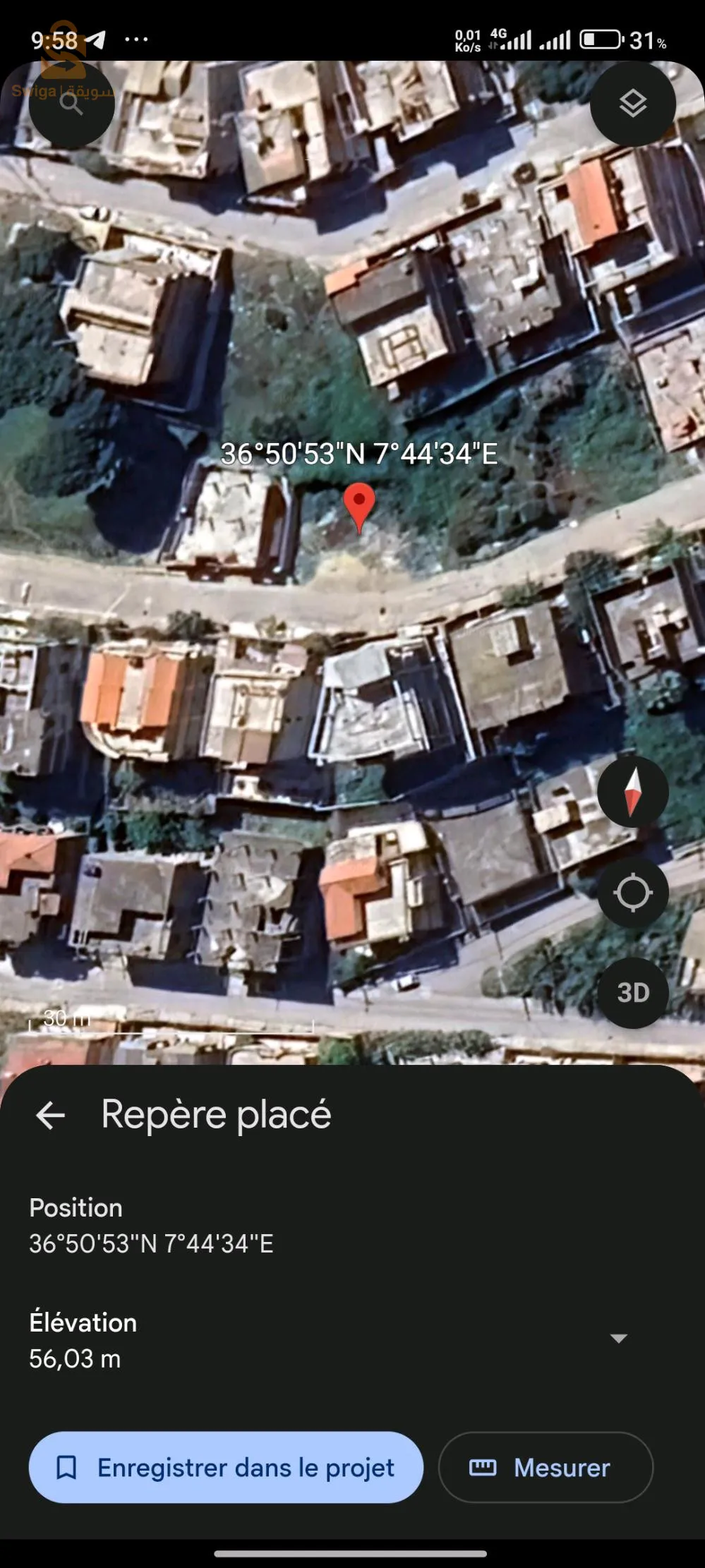Image resolution: width=705 pixels, height=1568 pixels.
Task: Reset map orientation with the compass
Action: 632,792
